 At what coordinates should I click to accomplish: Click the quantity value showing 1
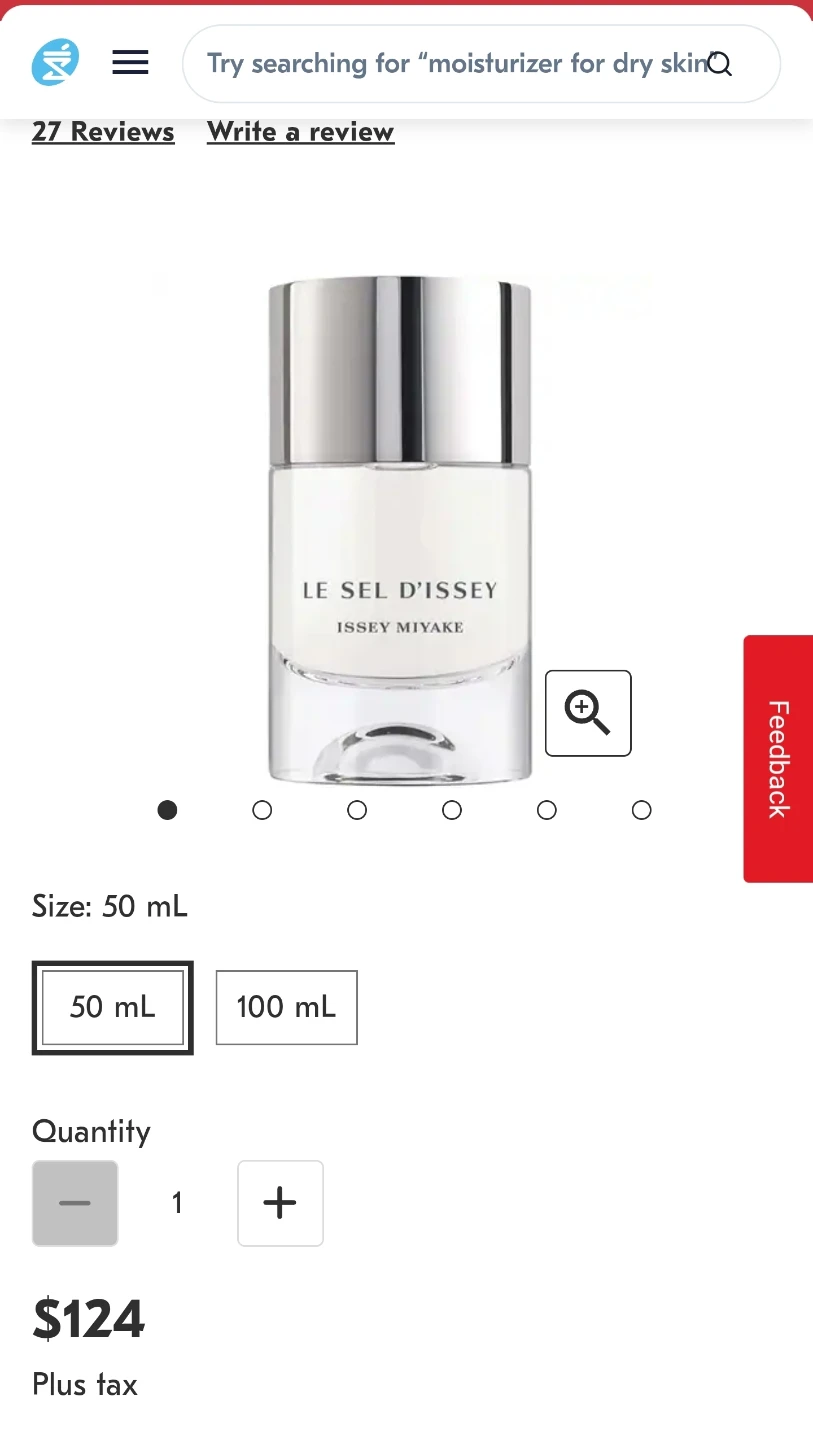177,1203
